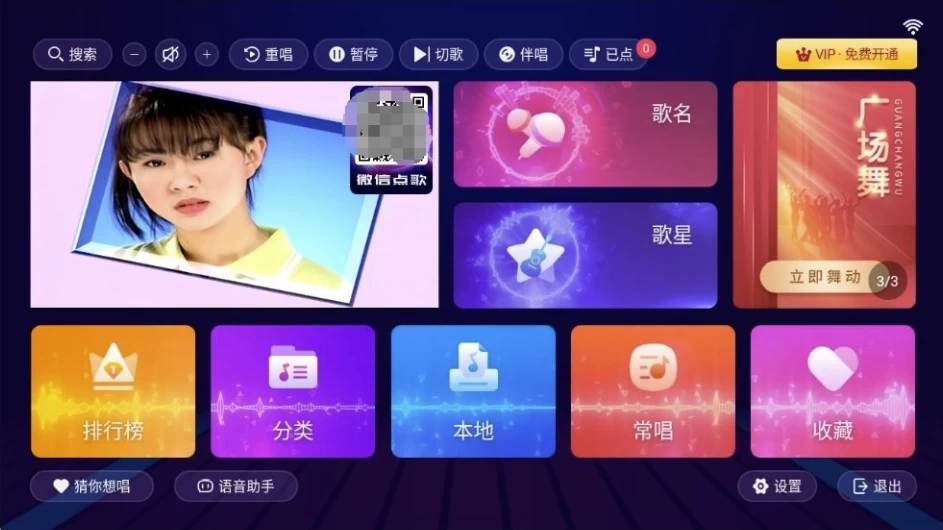This screenshot has height=530, width=943.
Task: Restart the song with 重唱
Action: 268,54
